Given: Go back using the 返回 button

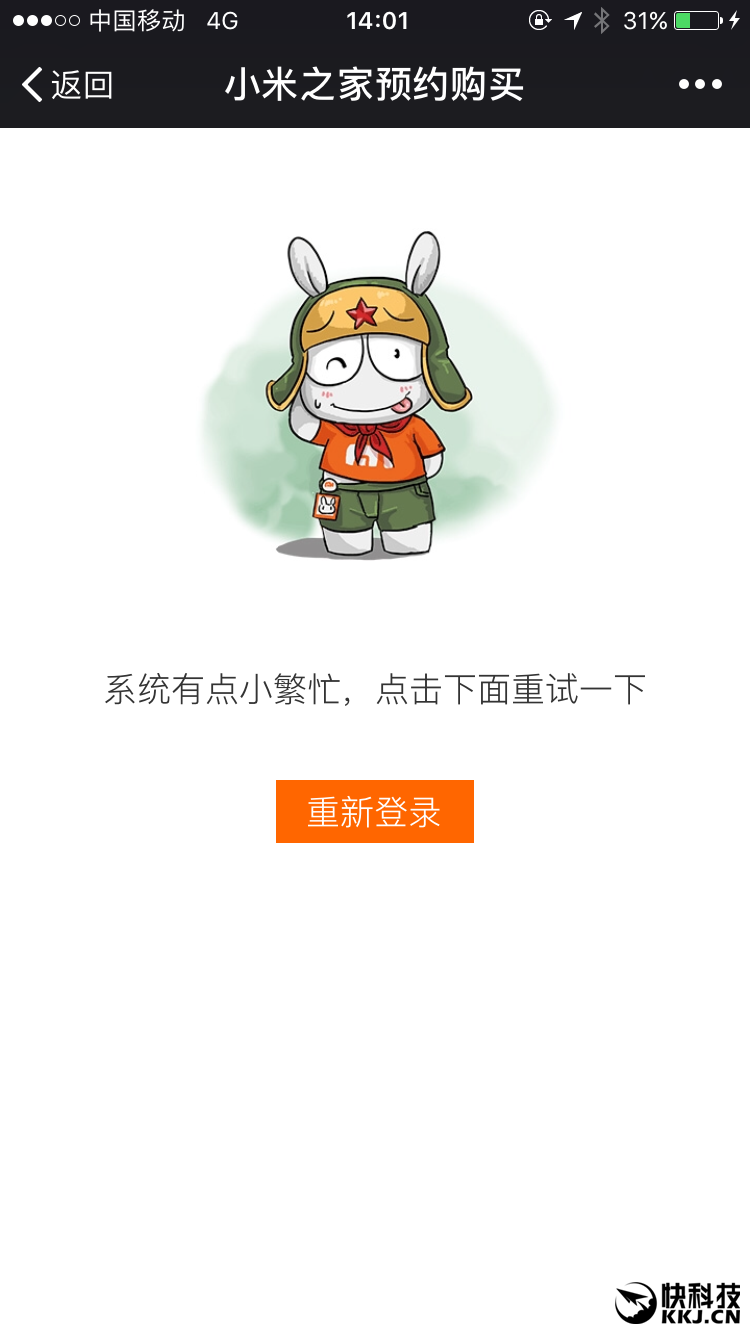Looking at the screenshot, I should [67, 85].
